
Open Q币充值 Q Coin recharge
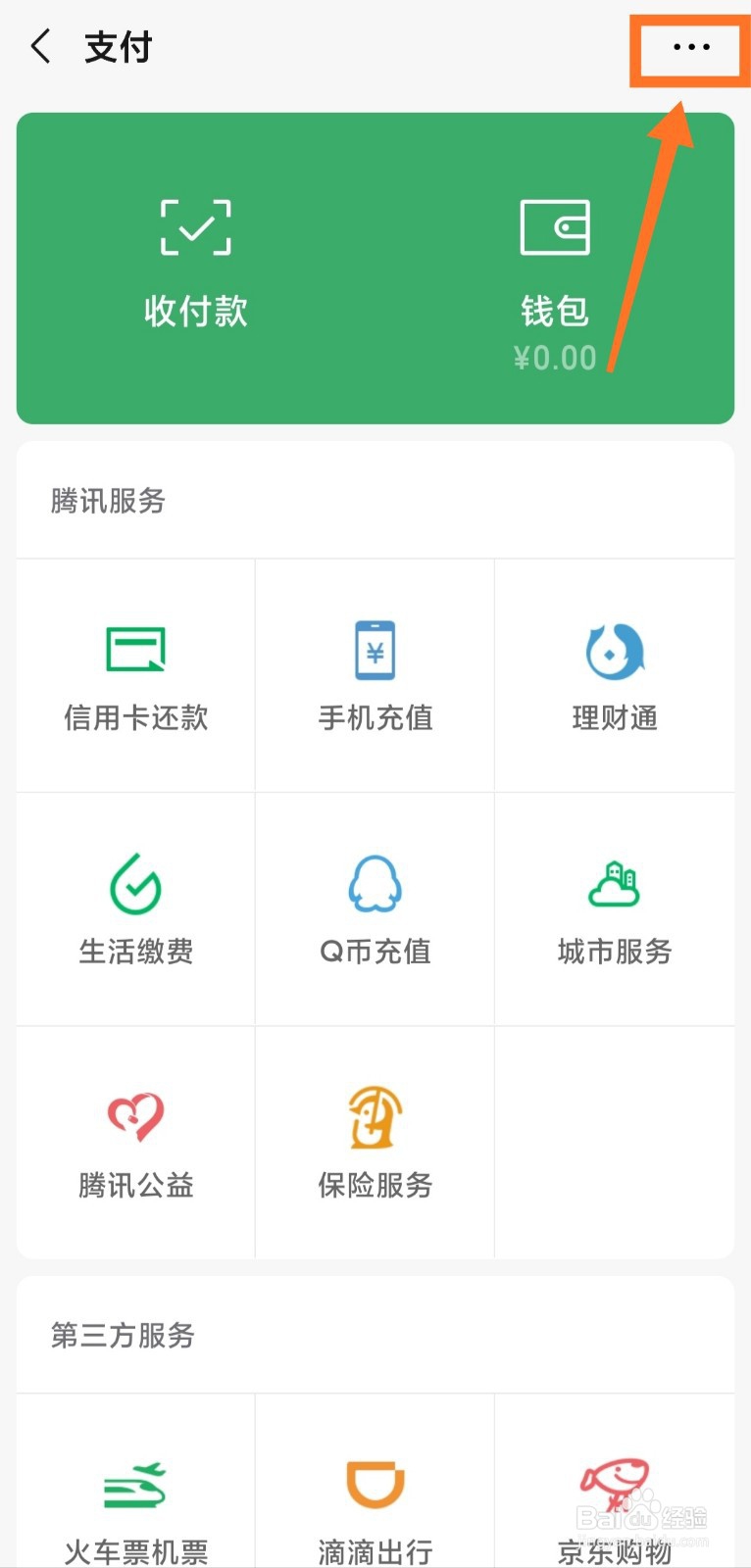pos(375,909)
